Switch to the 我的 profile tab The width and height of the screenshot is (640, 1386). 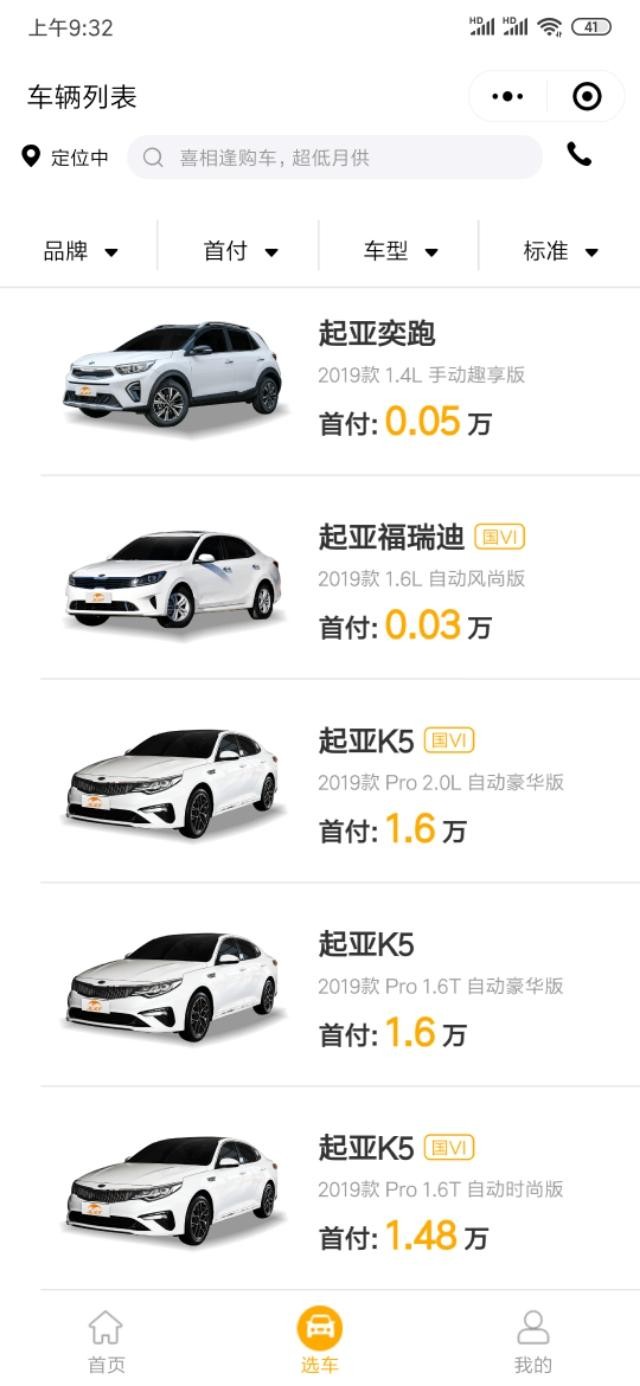point(533,1341)
